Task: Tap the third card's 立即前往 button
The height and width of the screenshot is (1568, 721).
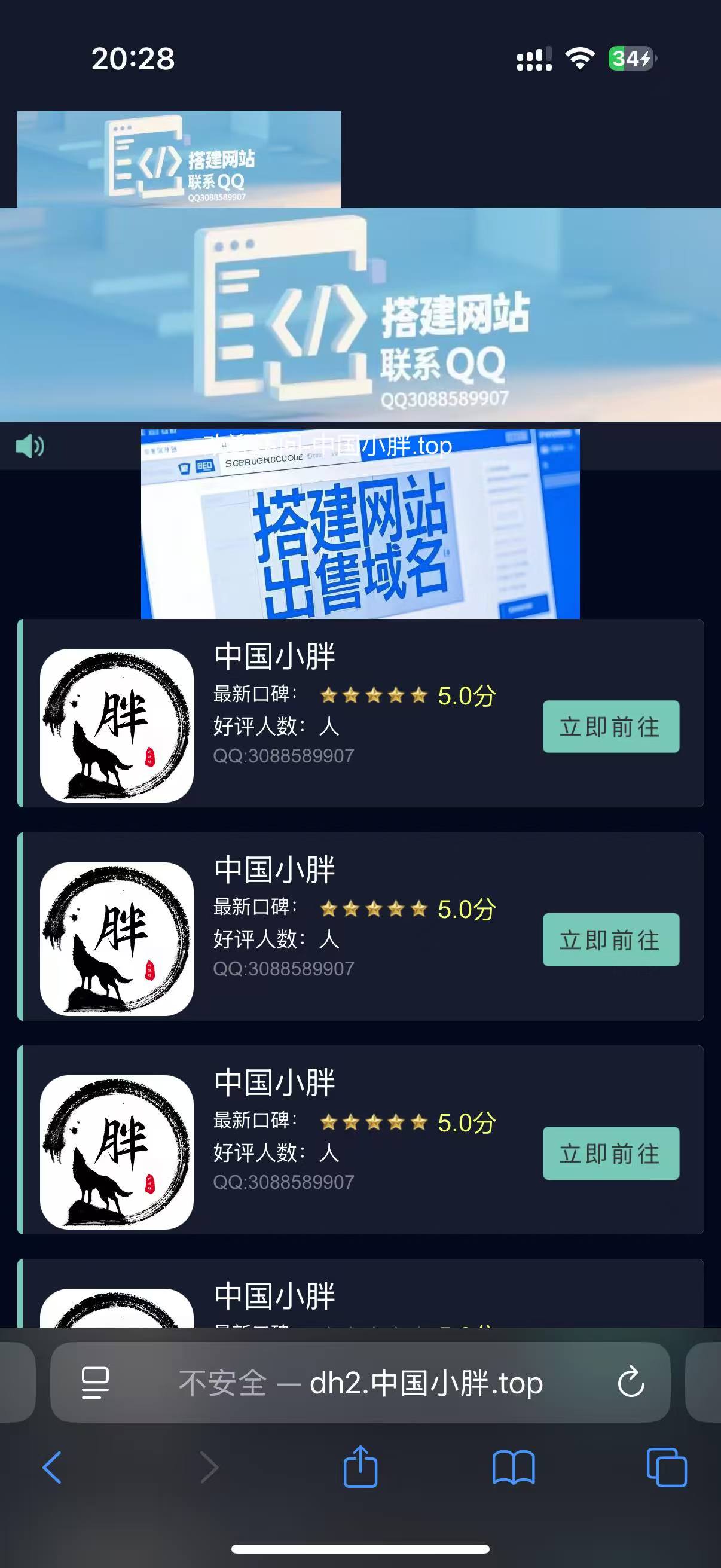Action: pos(610,1153)
